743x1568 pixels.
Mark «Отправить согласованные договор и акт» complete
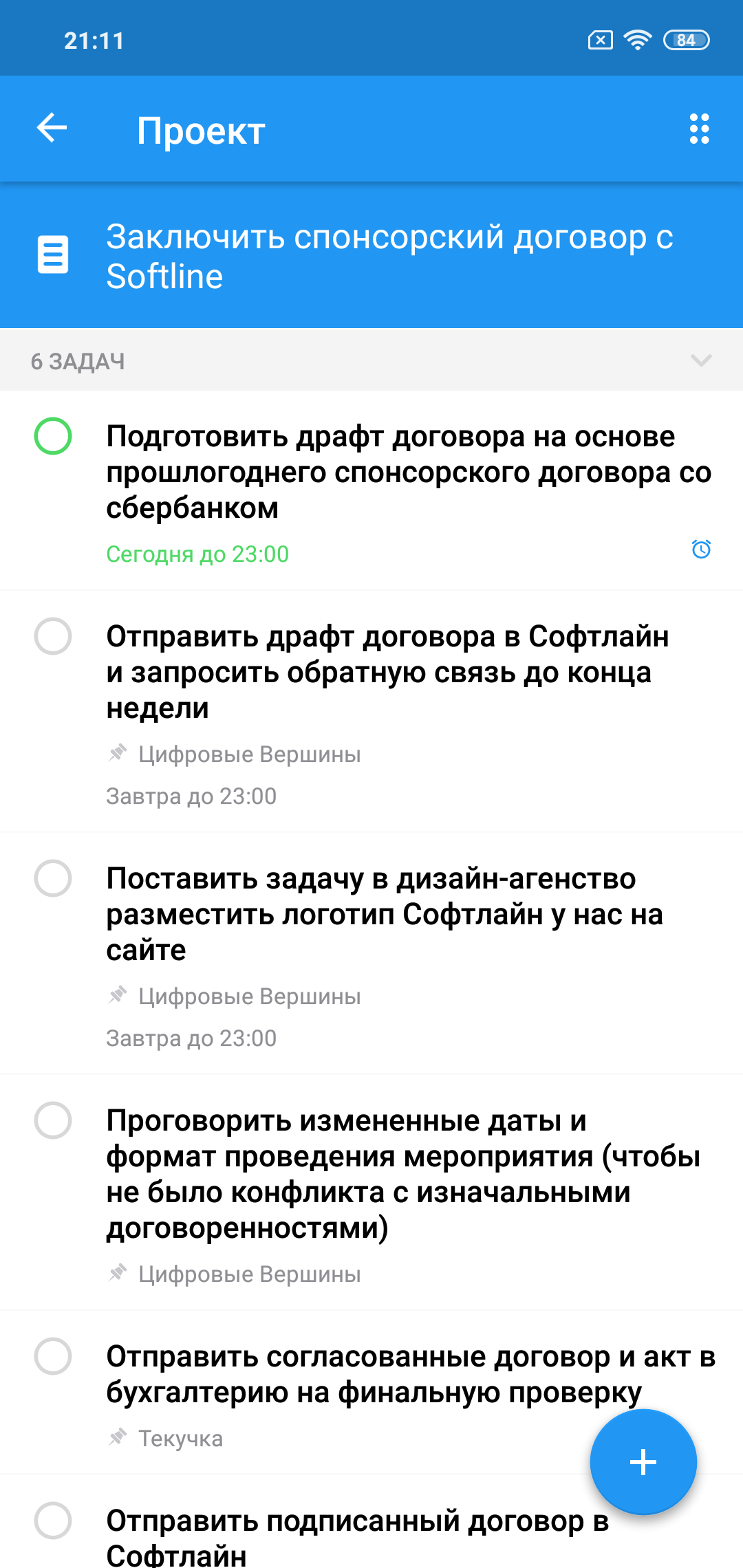click(x=53, y=1356)
